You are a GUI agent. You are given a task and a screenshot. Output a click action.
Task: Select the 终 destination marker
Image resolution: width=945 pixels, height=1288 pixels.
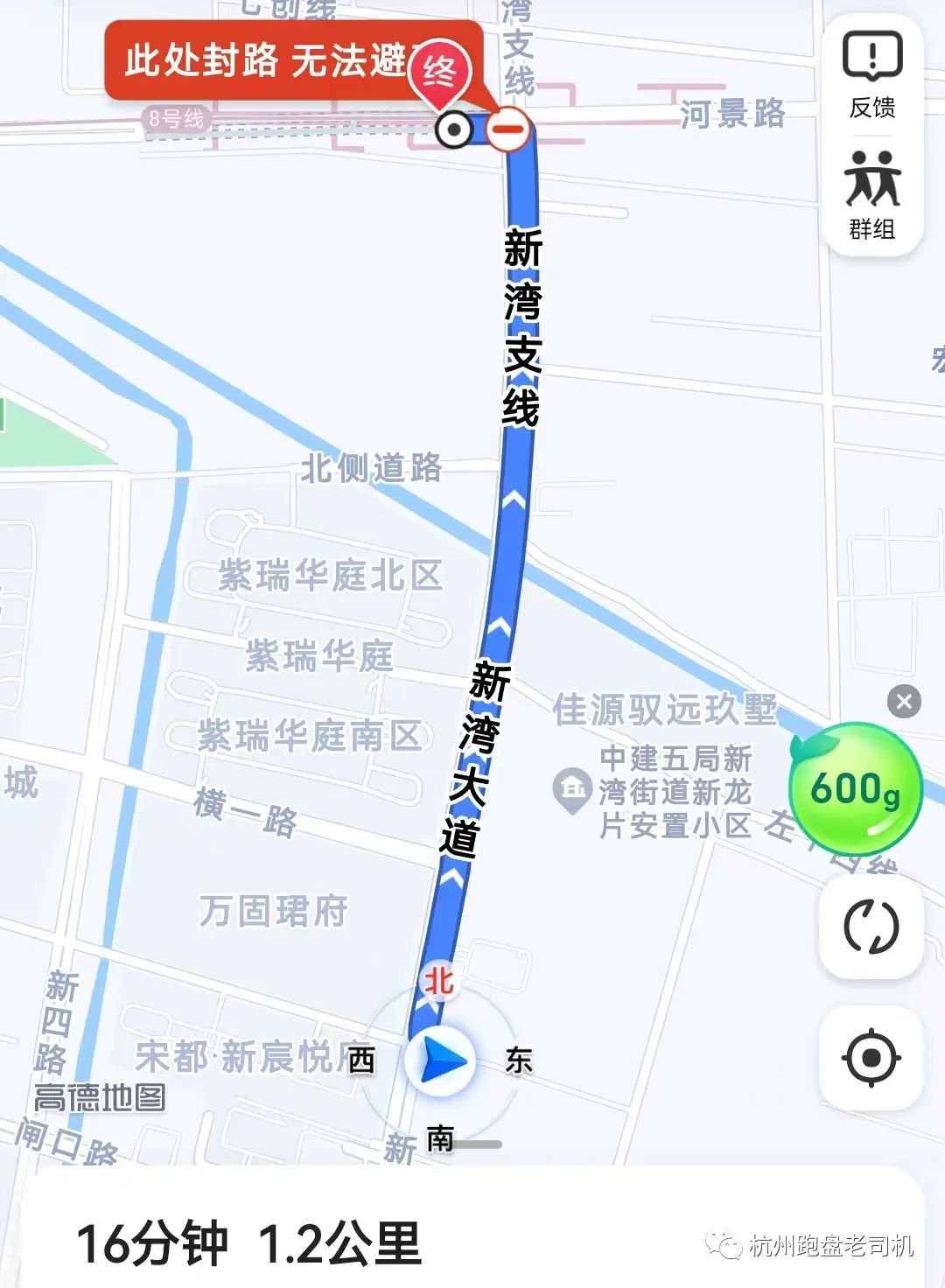[x=442, y=70]
